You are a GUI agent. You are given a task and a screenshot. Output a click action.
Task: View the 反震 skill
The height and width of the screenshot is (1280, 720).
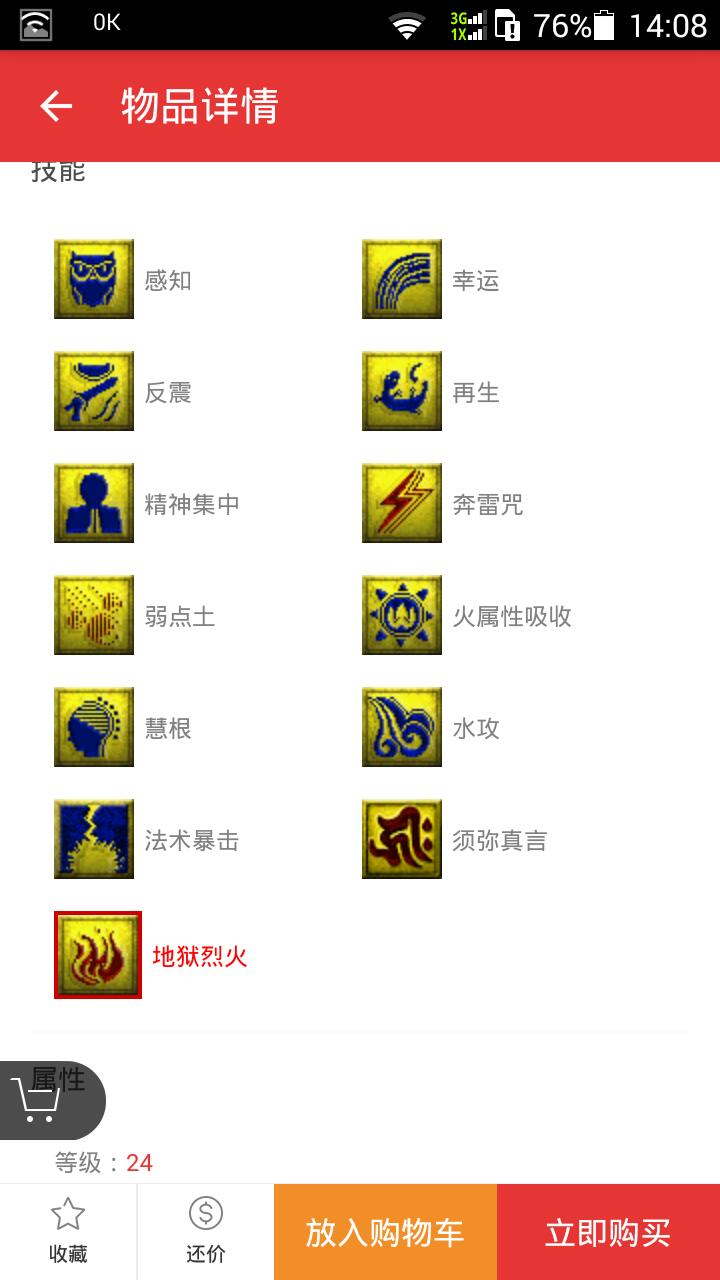click(x=94, y=391)
